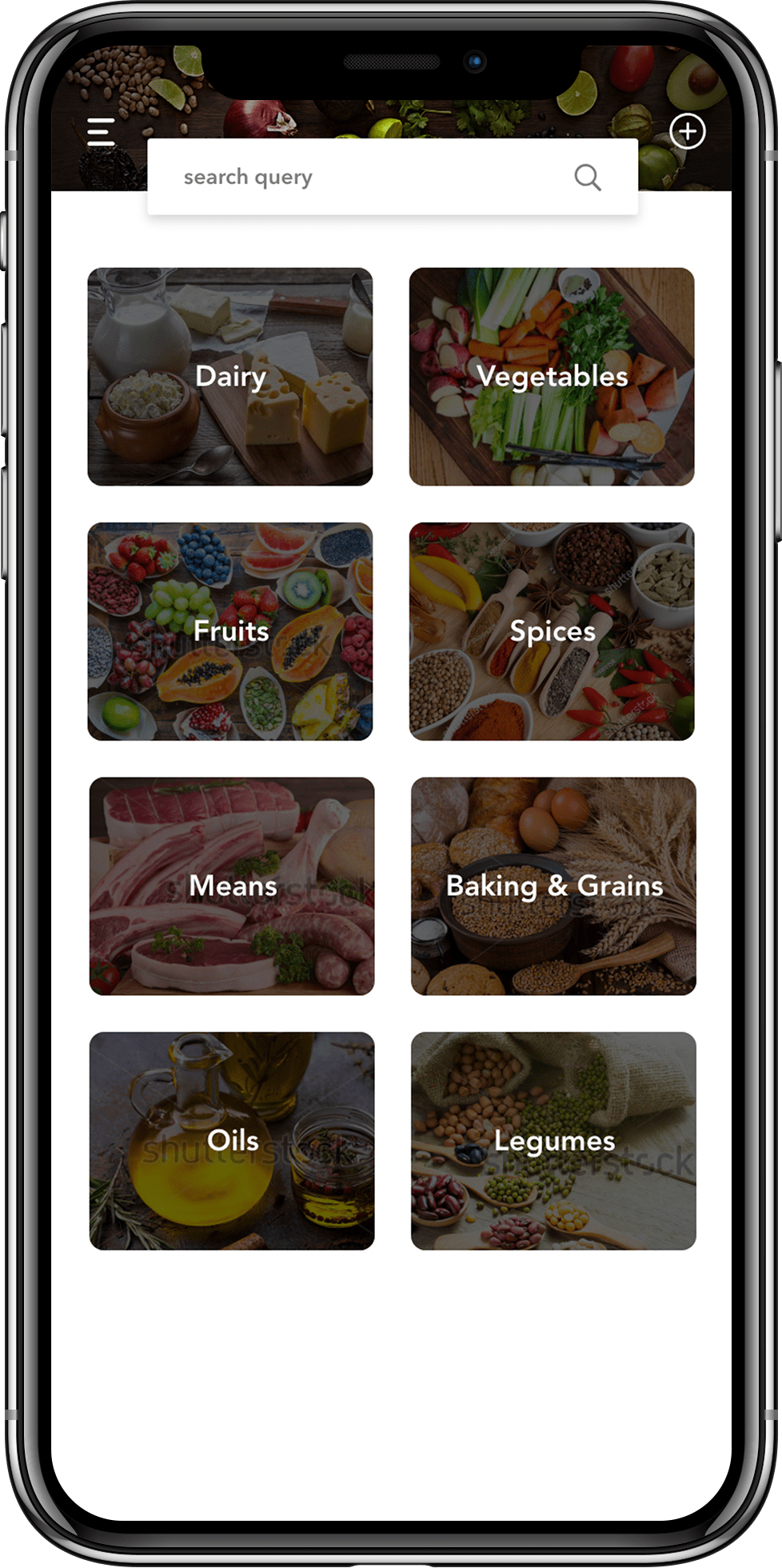Select the Vegetables category card

pyautogui.click(x=552, y=377)
